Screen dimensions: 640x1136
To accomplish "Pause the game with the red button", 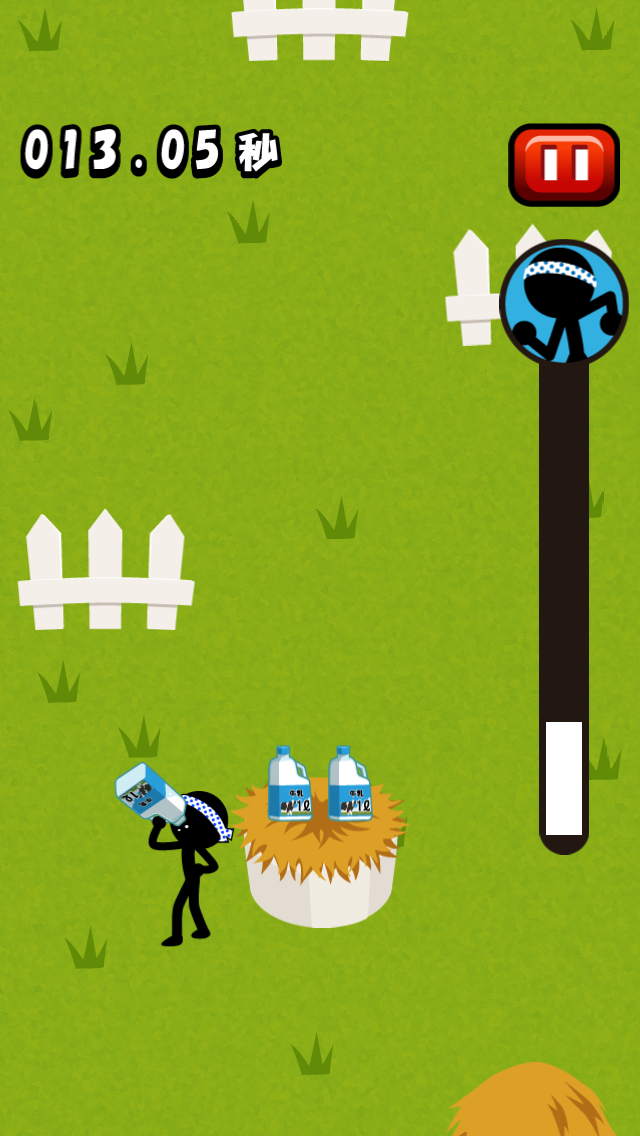I will point(564,165).
